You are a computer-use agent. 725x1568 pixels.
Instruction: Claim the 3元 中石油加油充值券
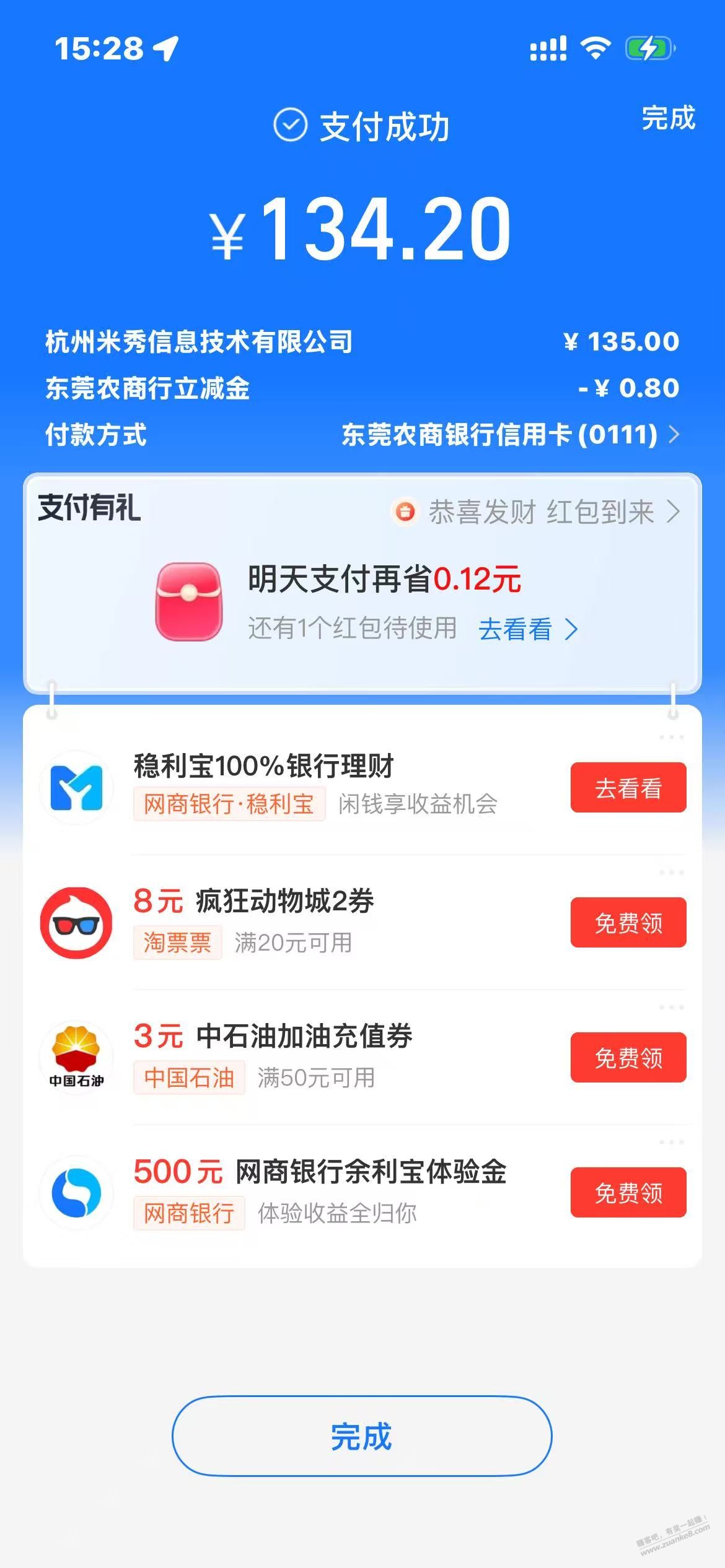click(628, 1058)
